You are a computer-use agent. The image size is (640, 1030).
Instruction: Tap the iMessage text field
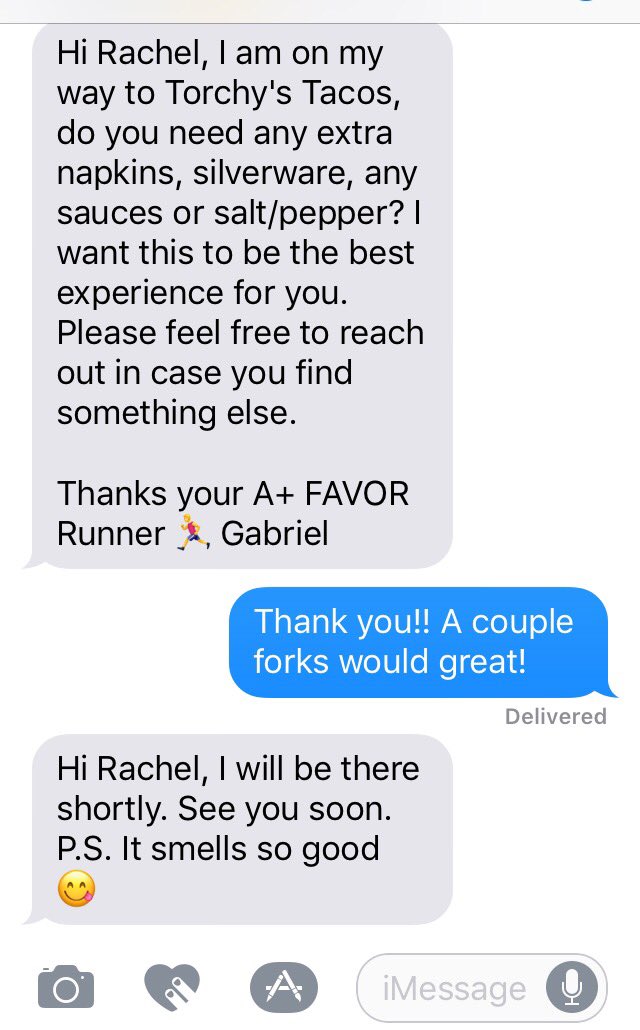click(x=455, y=989)
